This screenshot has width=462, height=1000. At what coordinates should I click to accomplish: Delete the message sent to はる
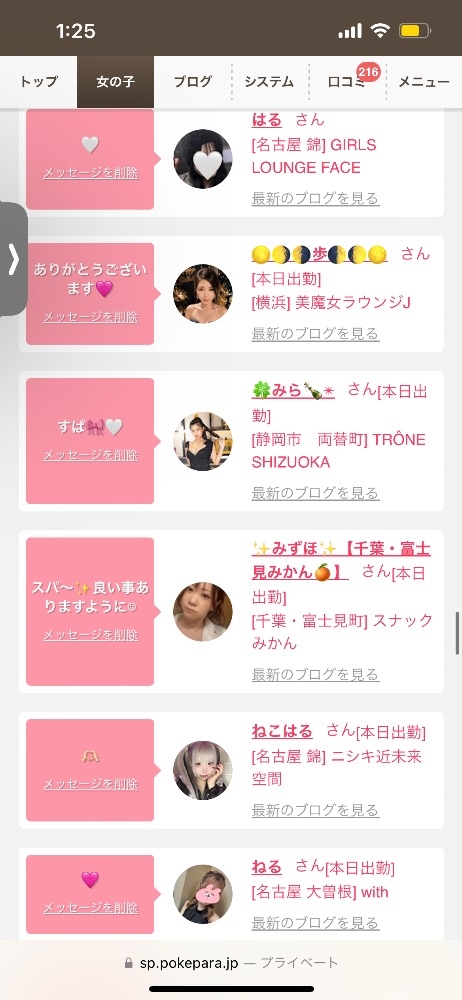click(90, 173)
